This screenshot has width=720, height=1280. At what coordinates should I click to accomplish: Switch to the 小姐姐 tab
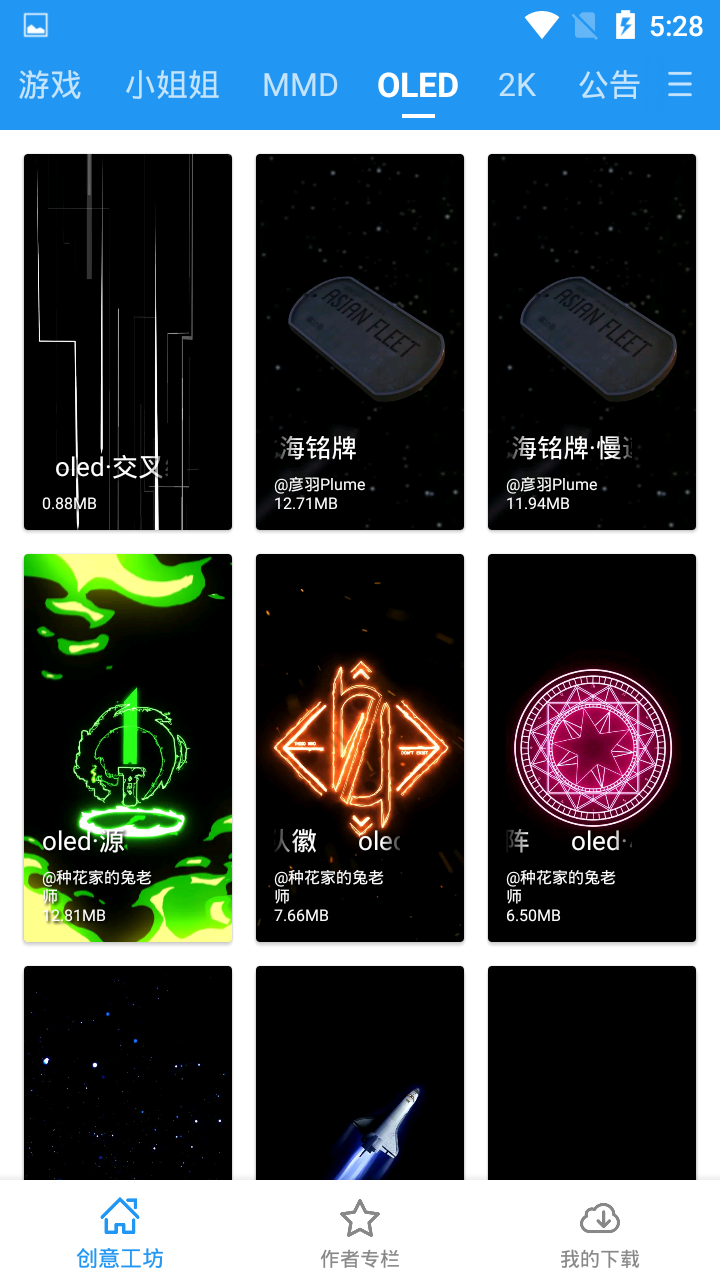(172, 86)
